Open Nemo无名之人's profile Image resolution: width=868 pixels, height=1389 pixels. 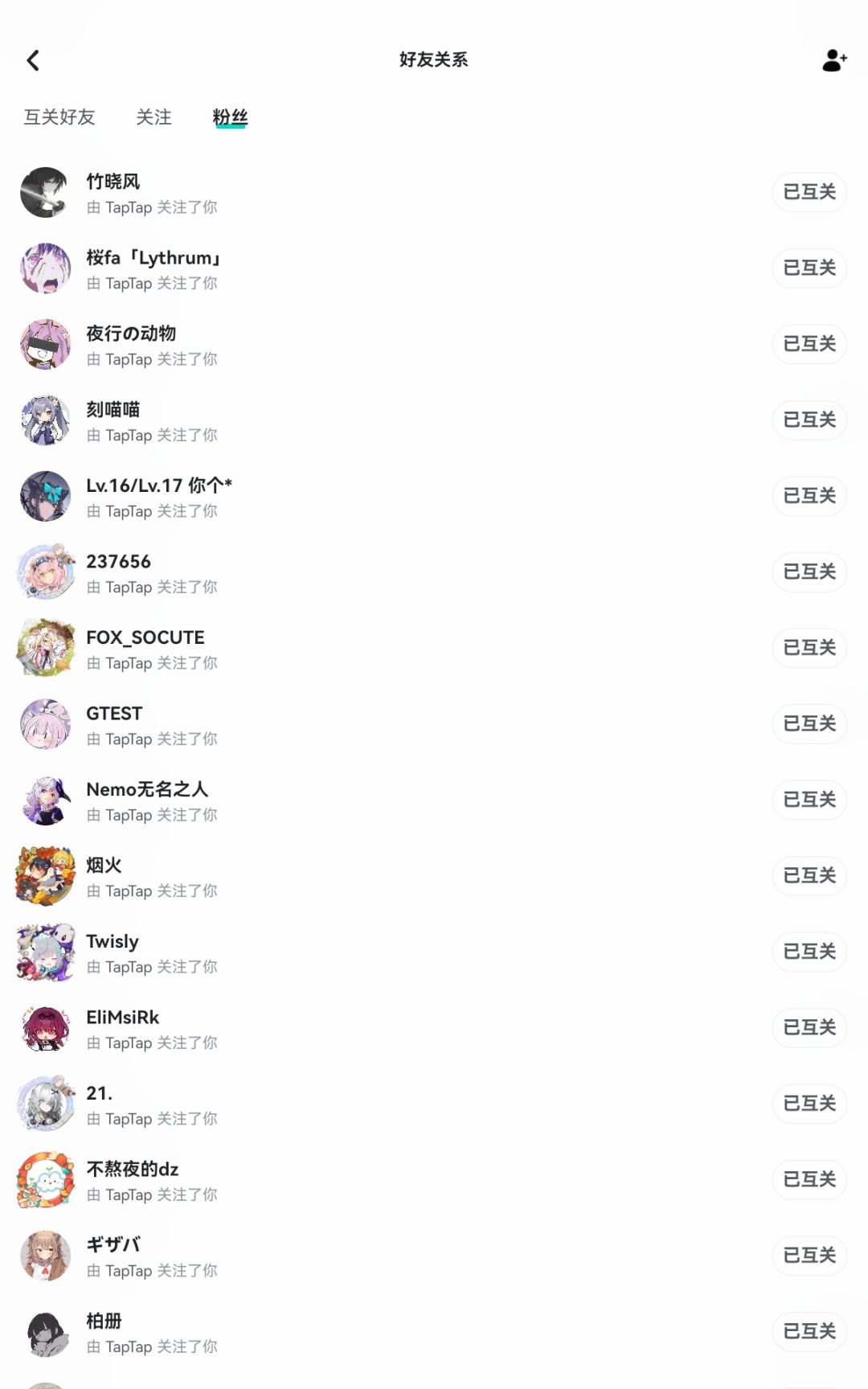pos(148,790)
